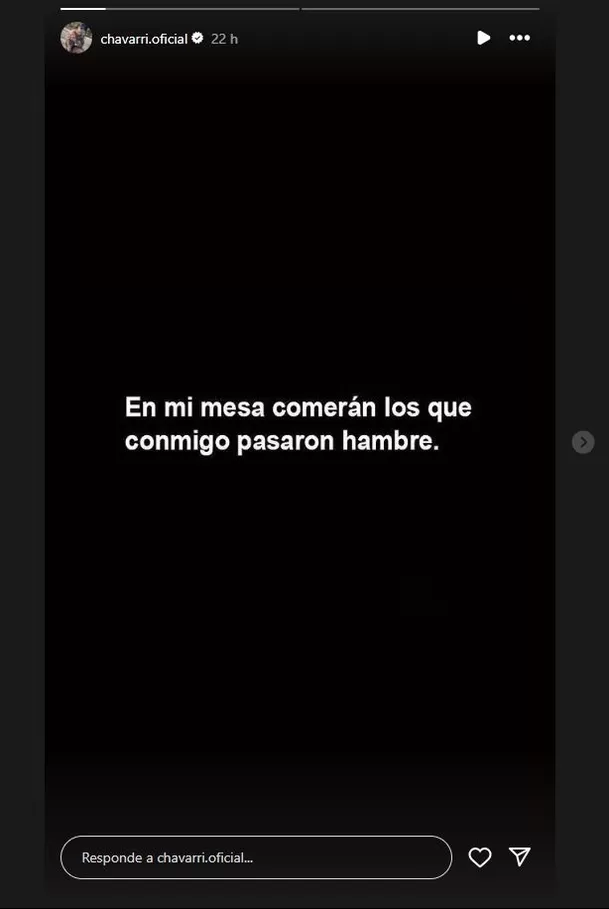The image size is (609, 909).
Task: Like this story with the heart
Action: (x=480, y=857)
